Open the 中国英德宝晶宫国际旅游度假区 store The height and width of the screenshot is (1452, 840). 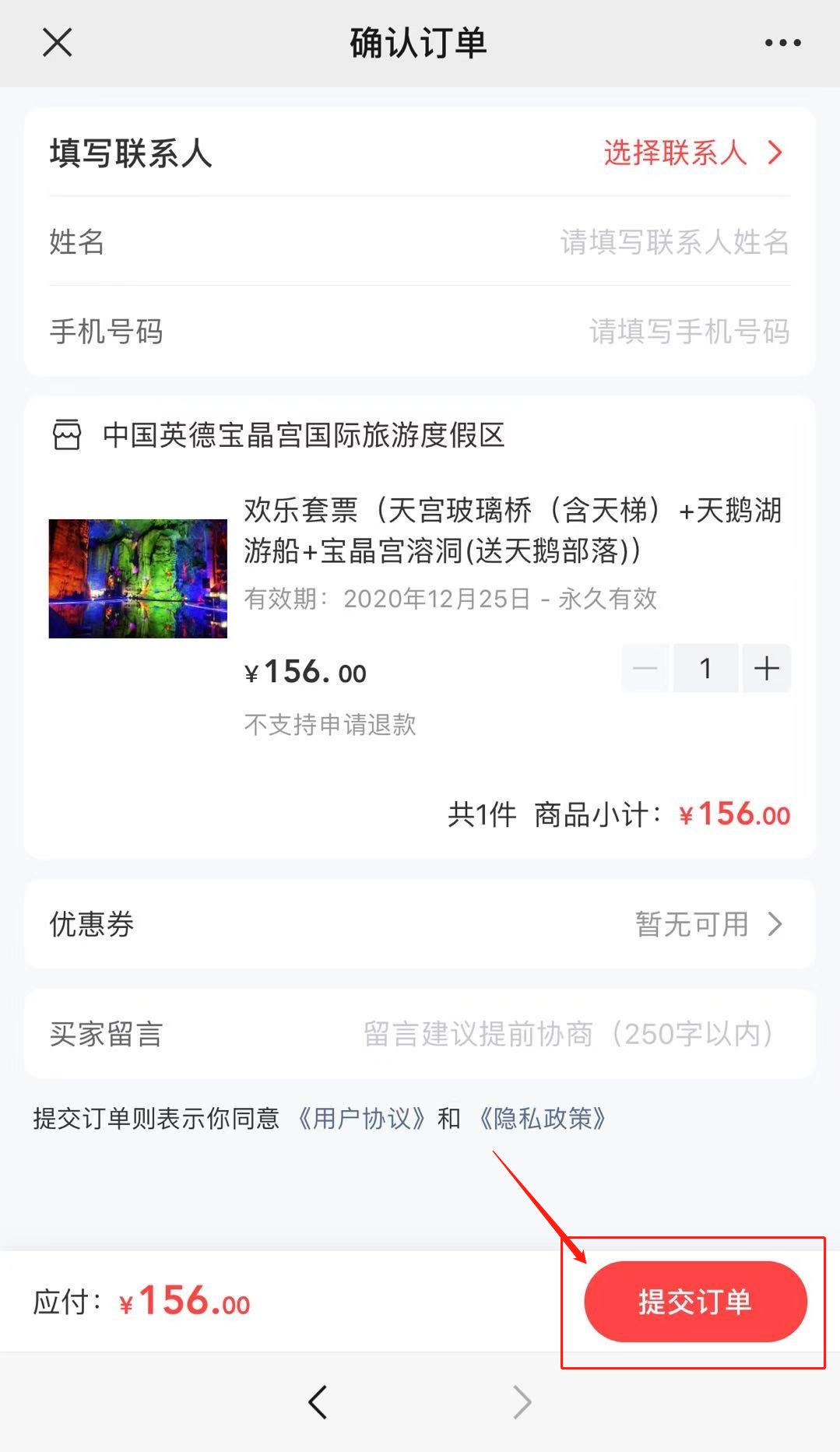[x=303, y=435]
